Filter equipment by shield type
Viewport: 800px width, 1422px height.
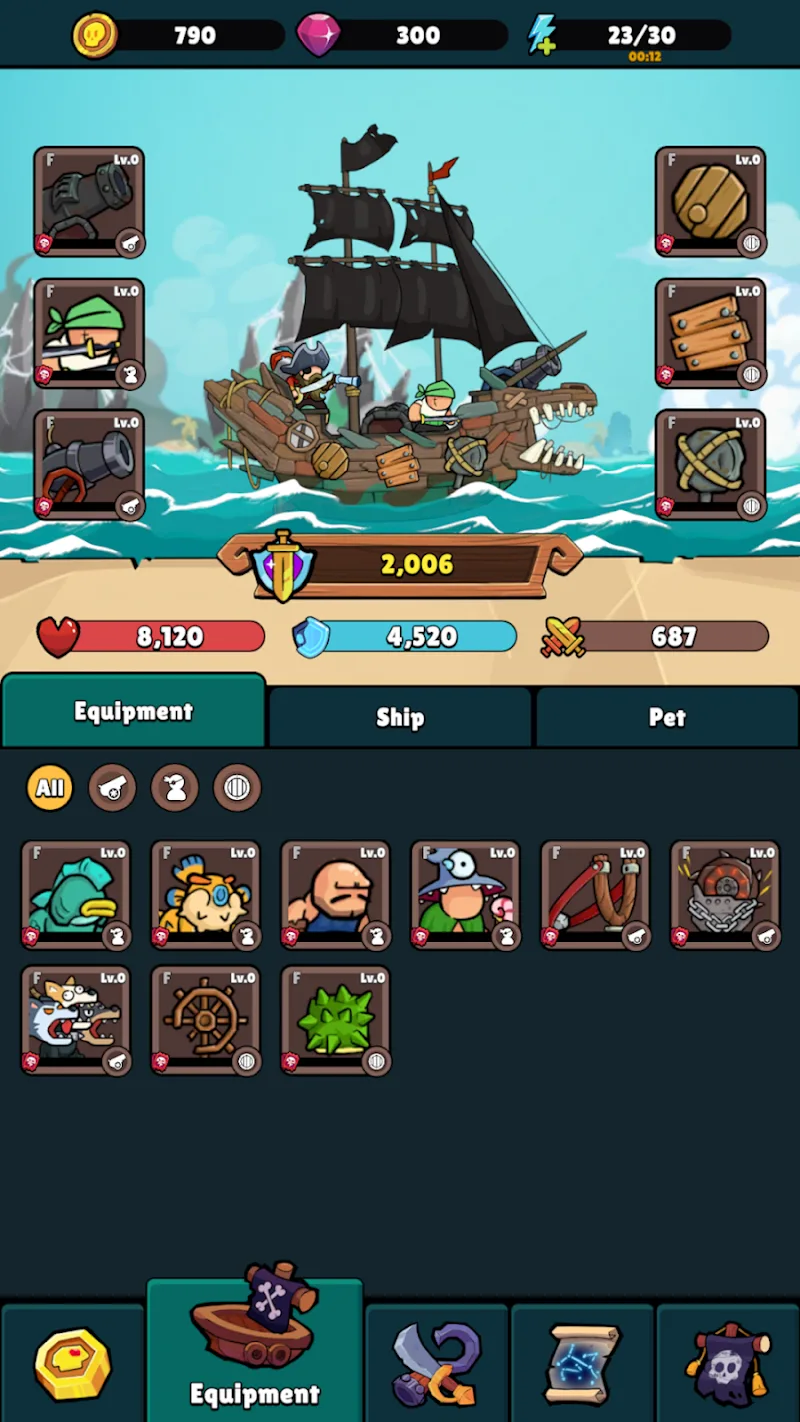click(237, 788)
